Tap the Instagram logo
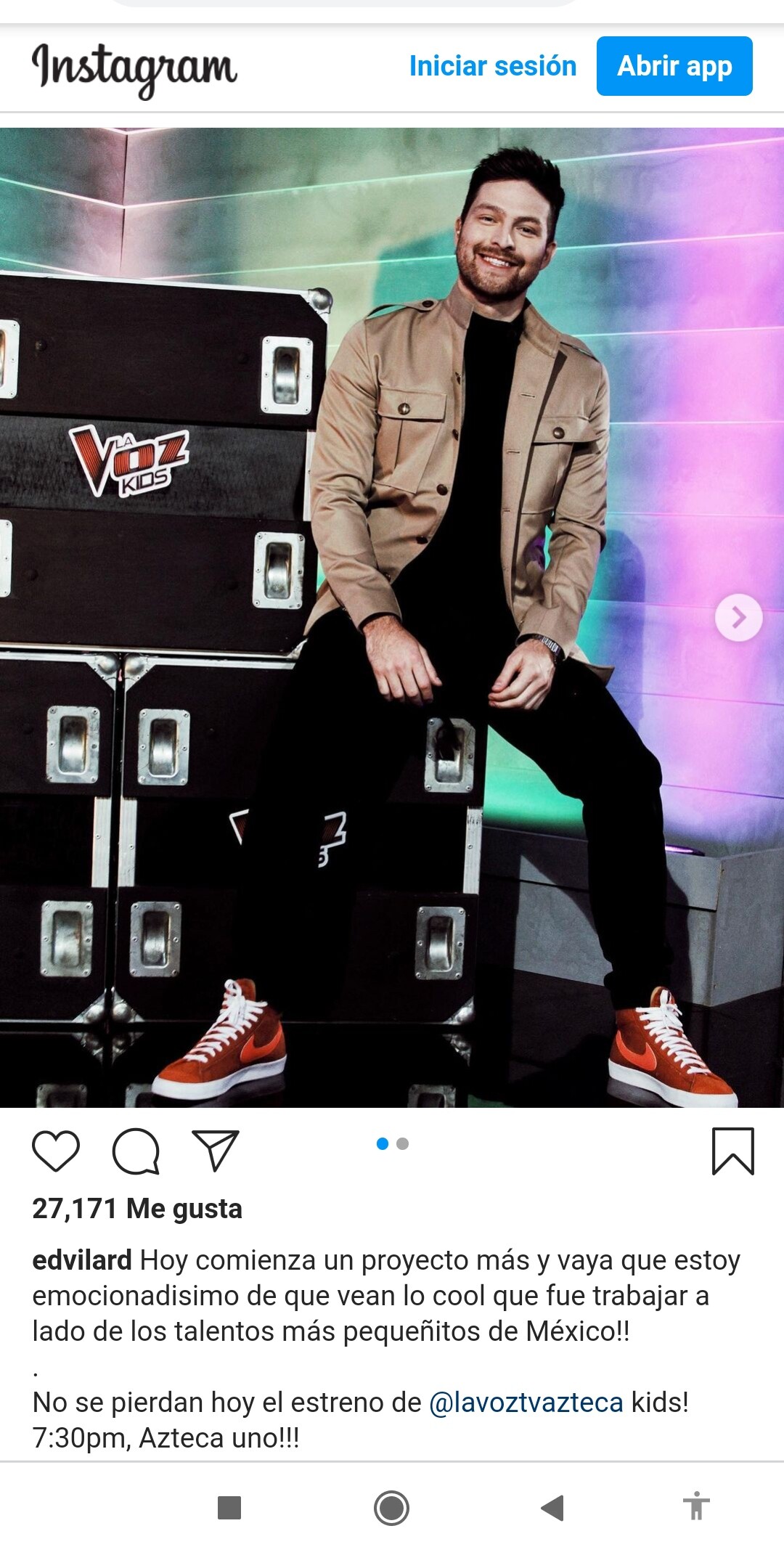Image resolution: width=784 pixels, height=1555 pixels. coord(134,68)
